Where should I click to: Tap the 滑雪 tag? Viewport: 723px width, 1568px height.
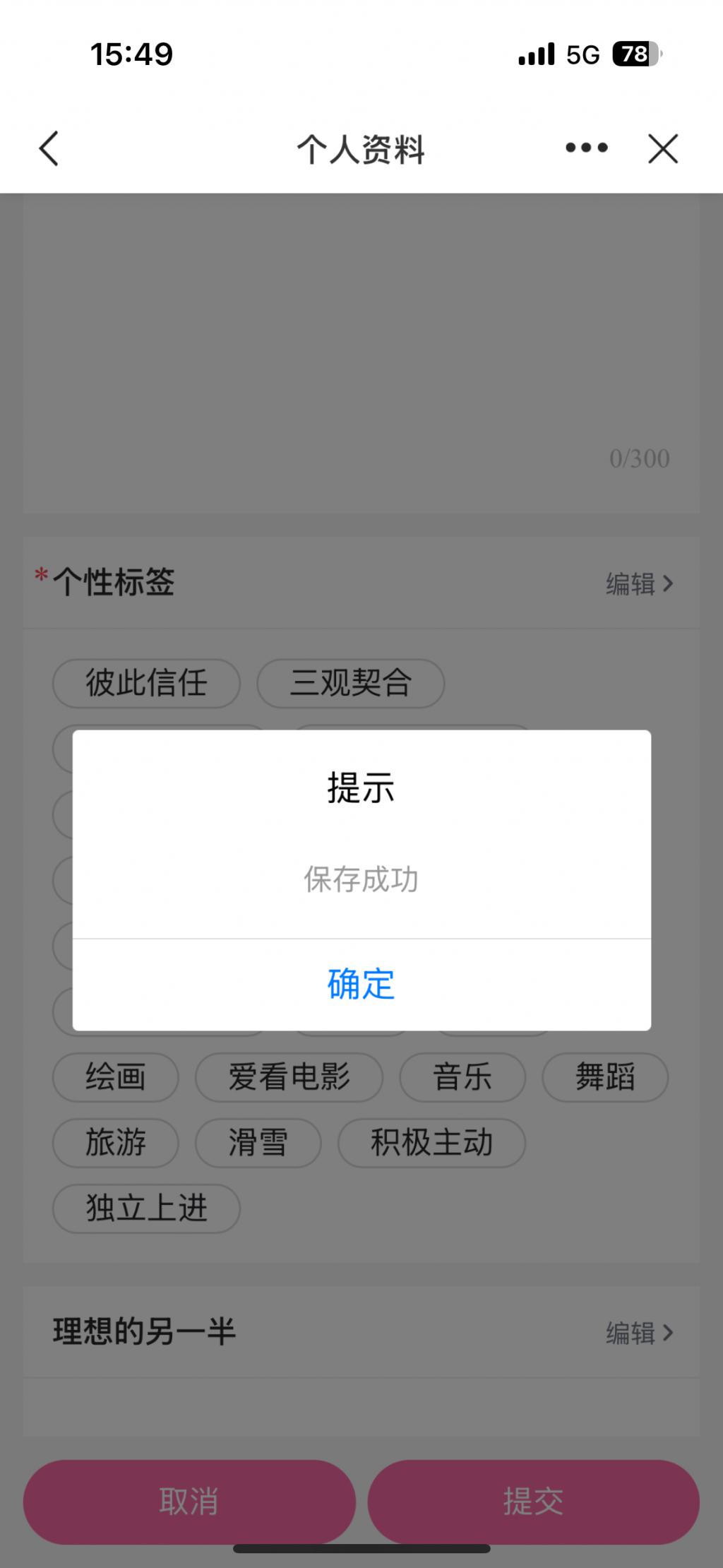pos(258,1142)
